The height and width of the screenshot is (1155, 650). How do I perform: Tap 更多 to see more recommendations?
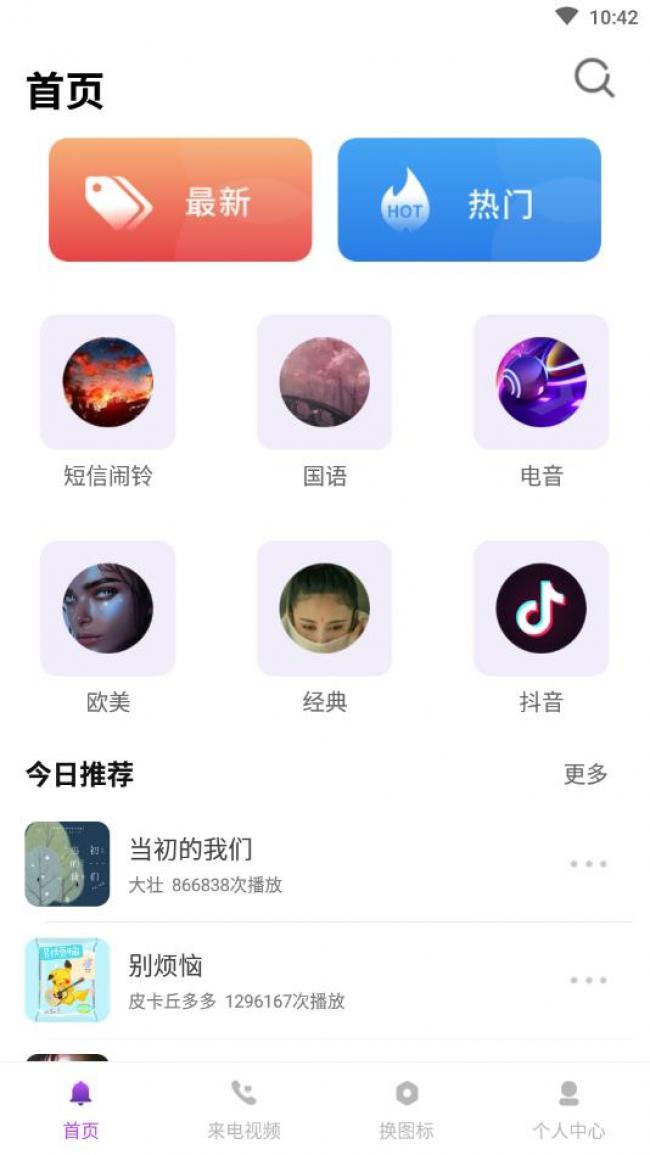(586, 774)
